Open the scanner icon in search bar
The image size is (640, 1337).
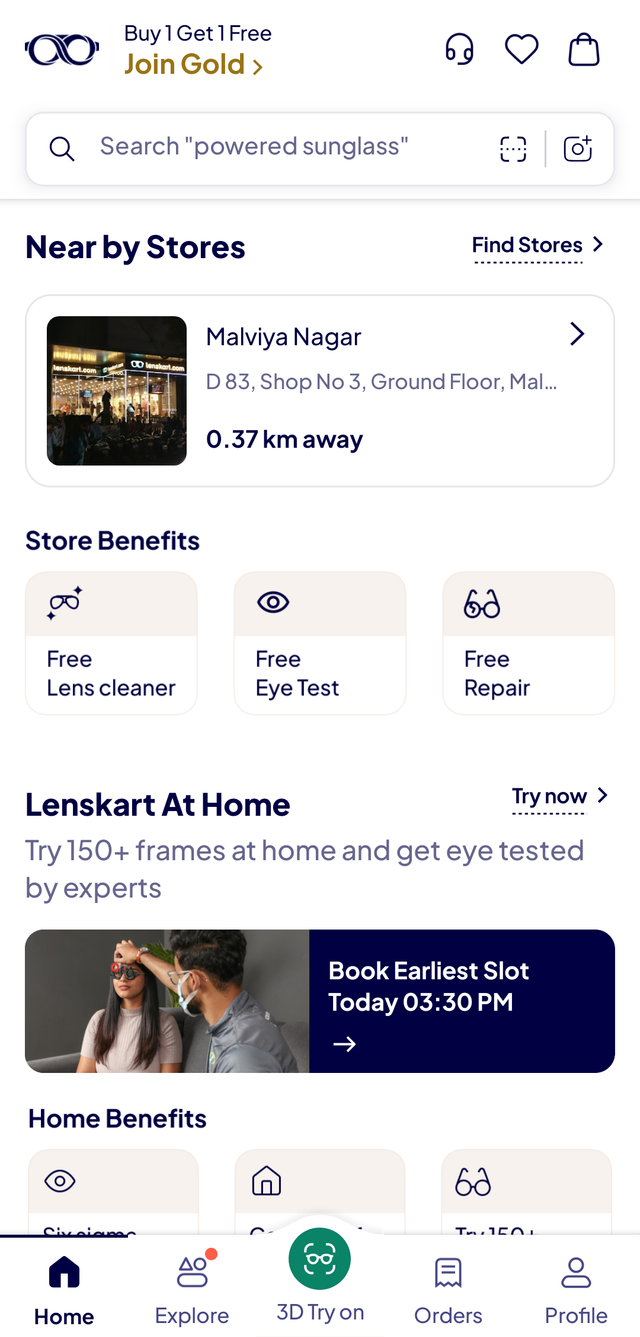[x=513, y=149]
